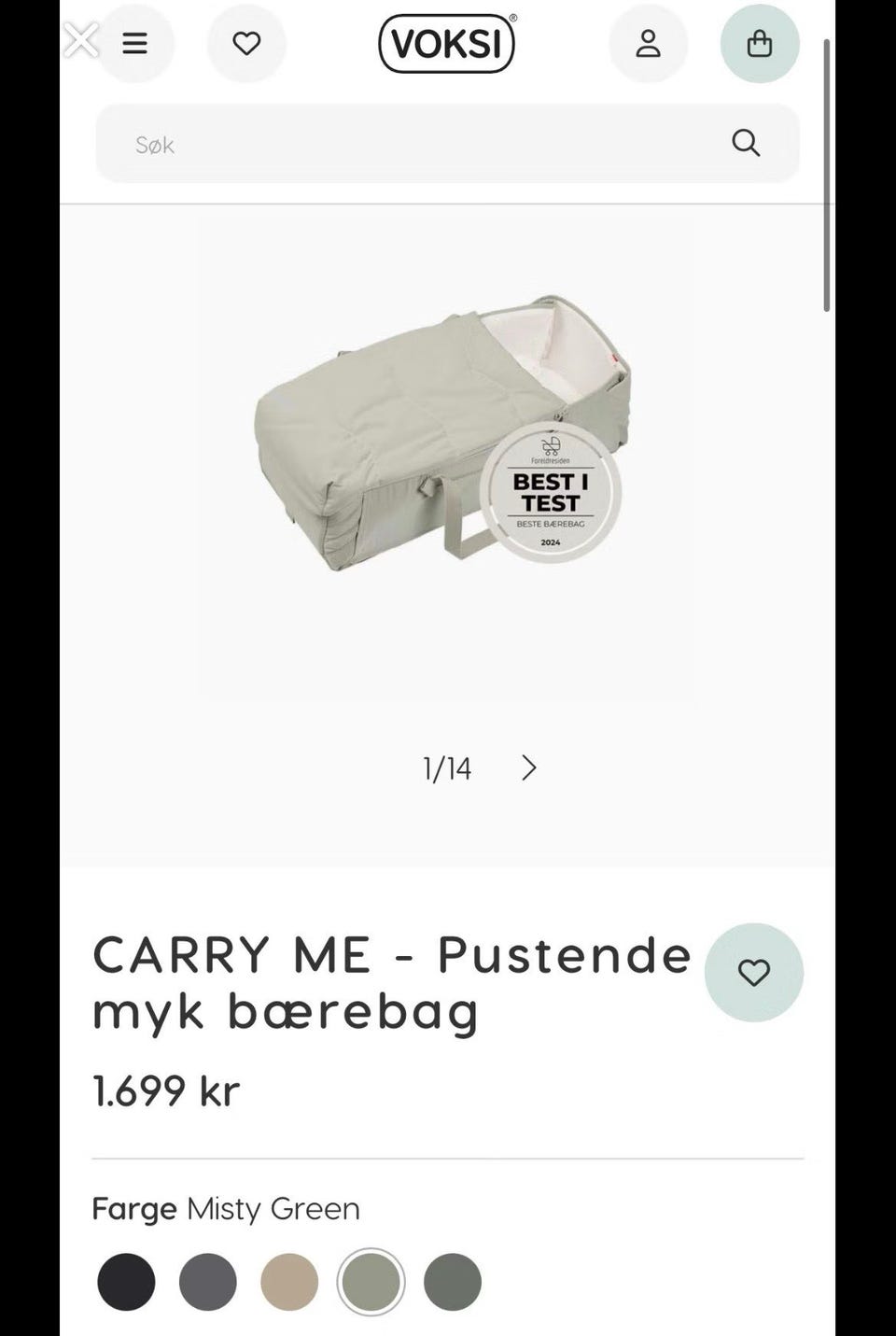Select the Misty Green color option
This screenshot has height=1336, width=896.
click(370, 1281)
